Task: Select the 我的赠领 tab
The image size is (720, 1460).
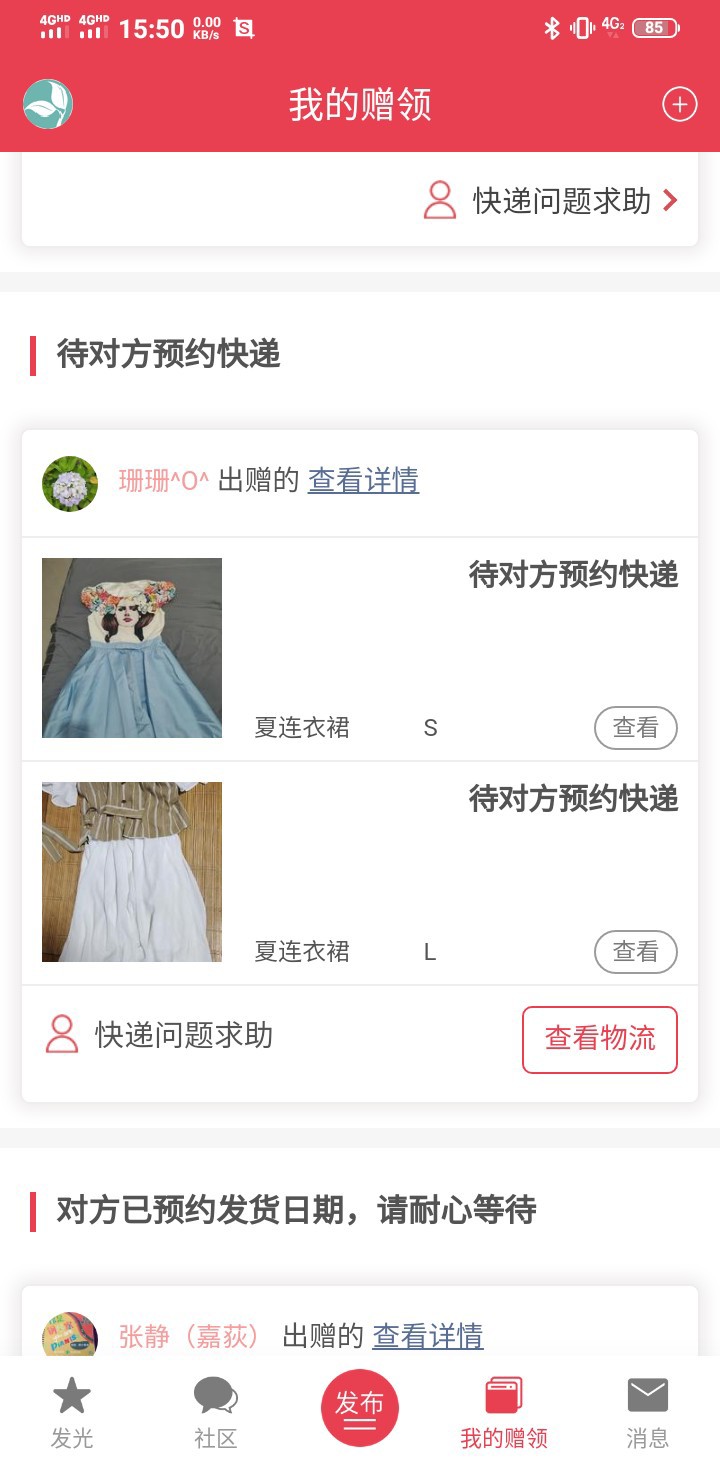Action: [x=504, y=1411]
